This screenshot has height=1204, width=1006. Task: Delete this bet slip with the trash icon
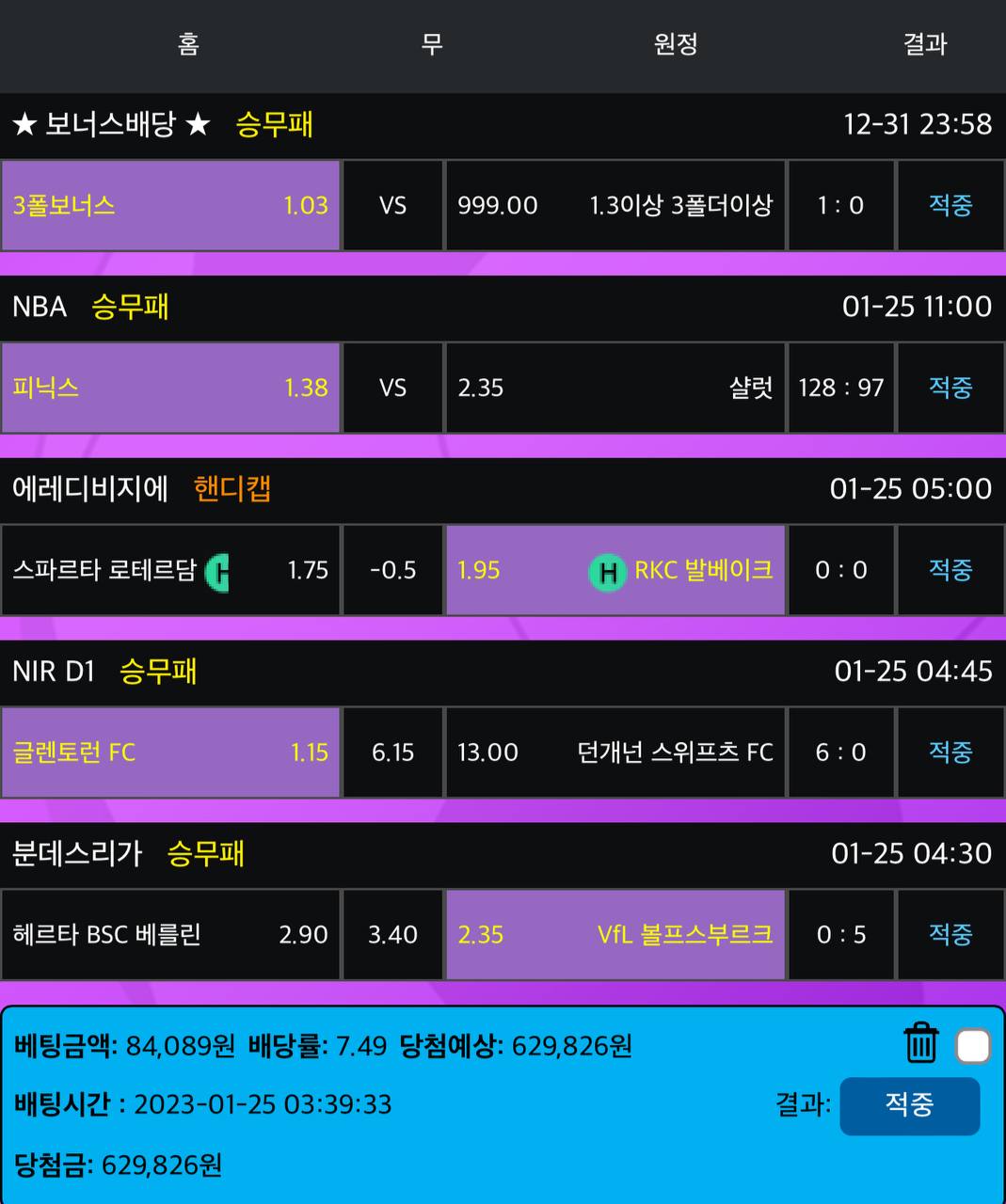[x=920, y=1043]
